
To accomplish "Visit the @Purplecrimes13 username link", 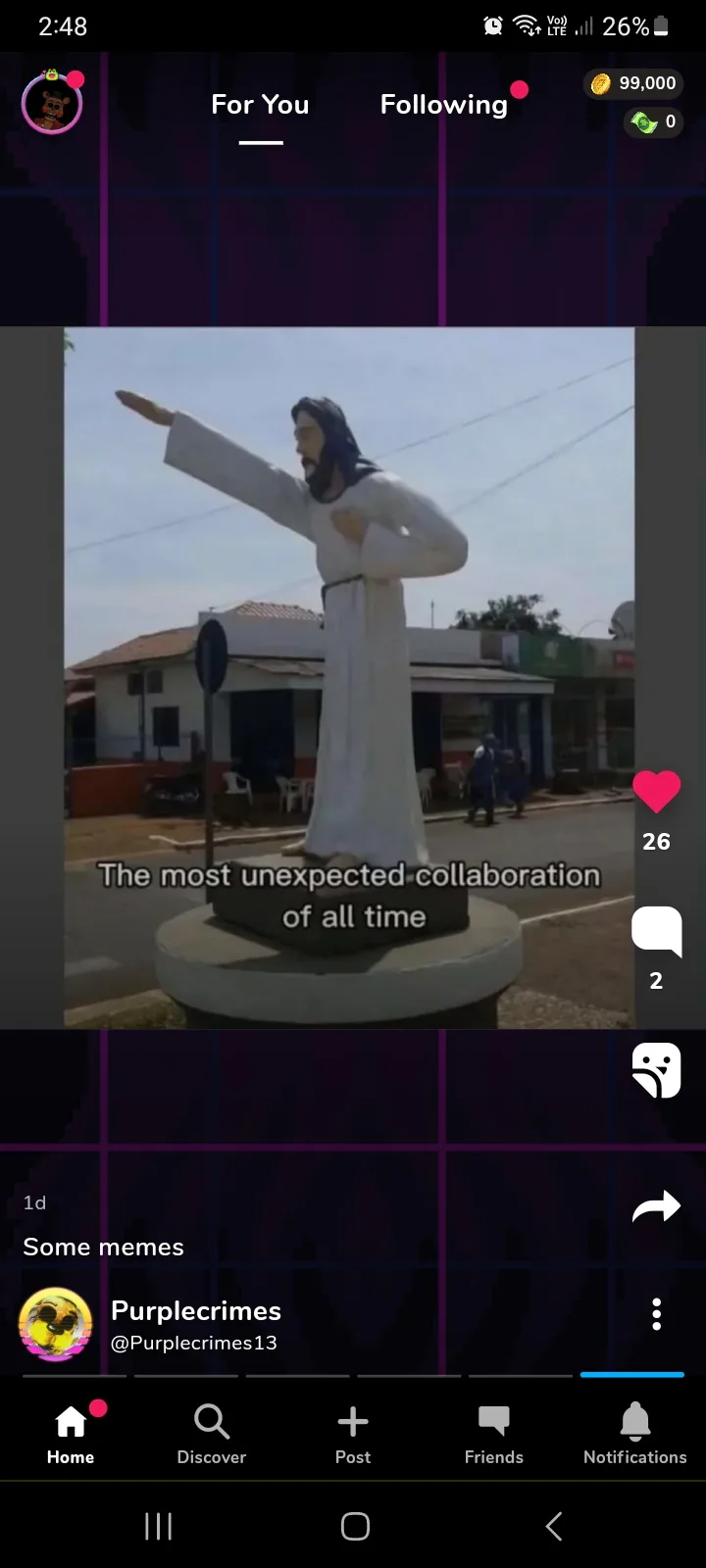I will click(194, 1343).
